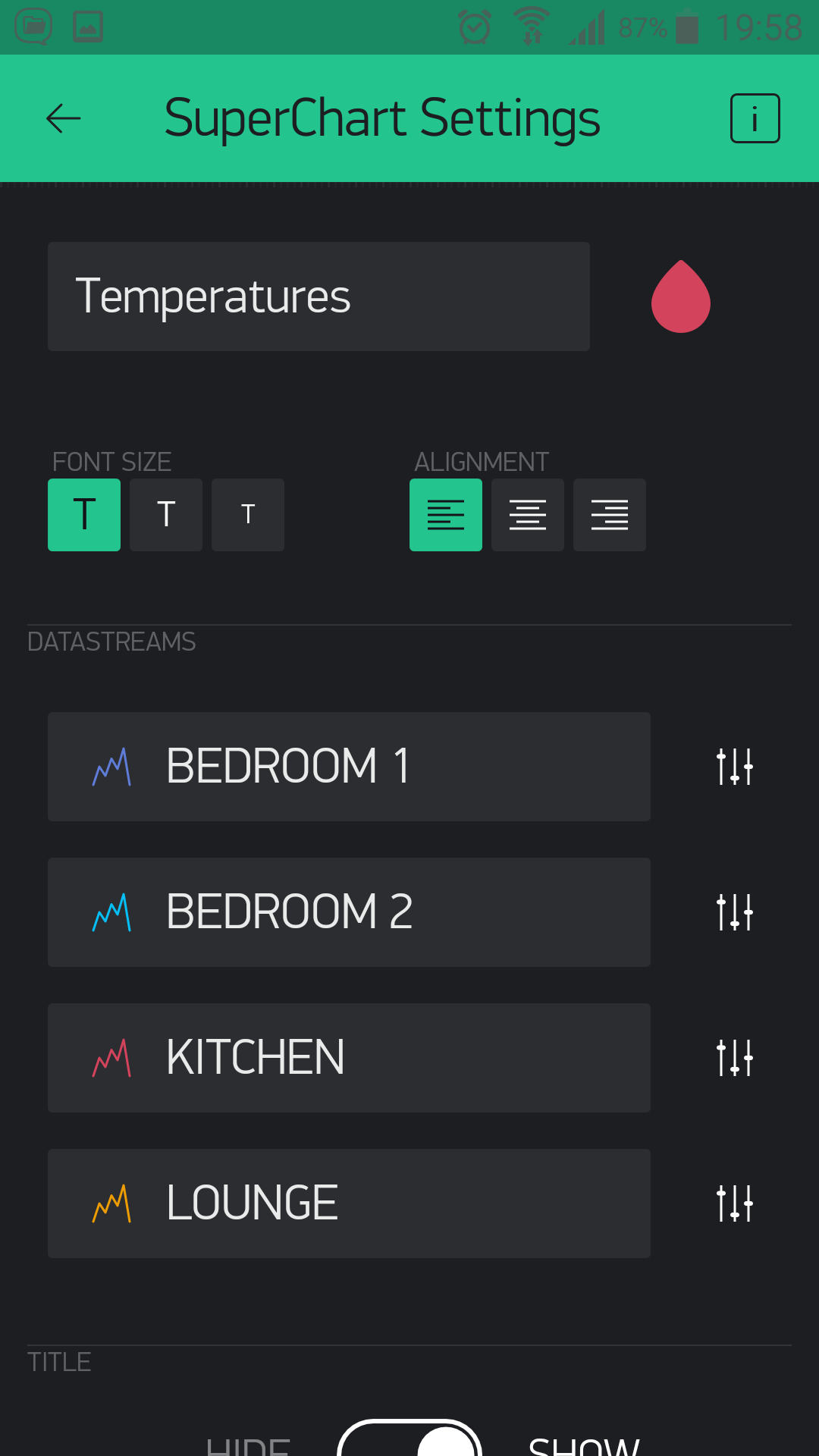Viewport: 819px width, 1456px height.
Task: Select the medium font size
Action: [x=166, y=515]
